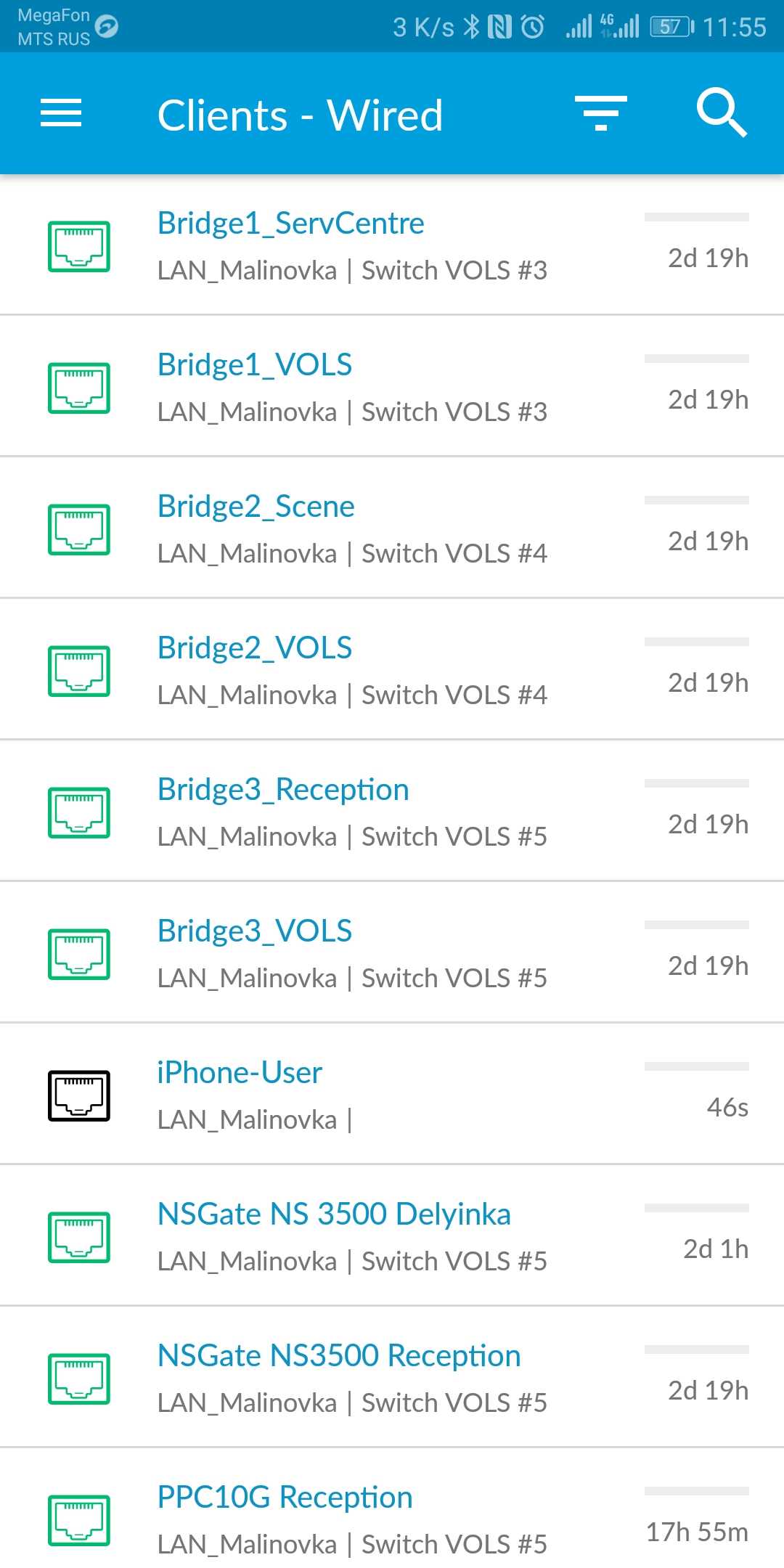
Task: Open the iPhone-User client
Action: [x=392, y=1094]
